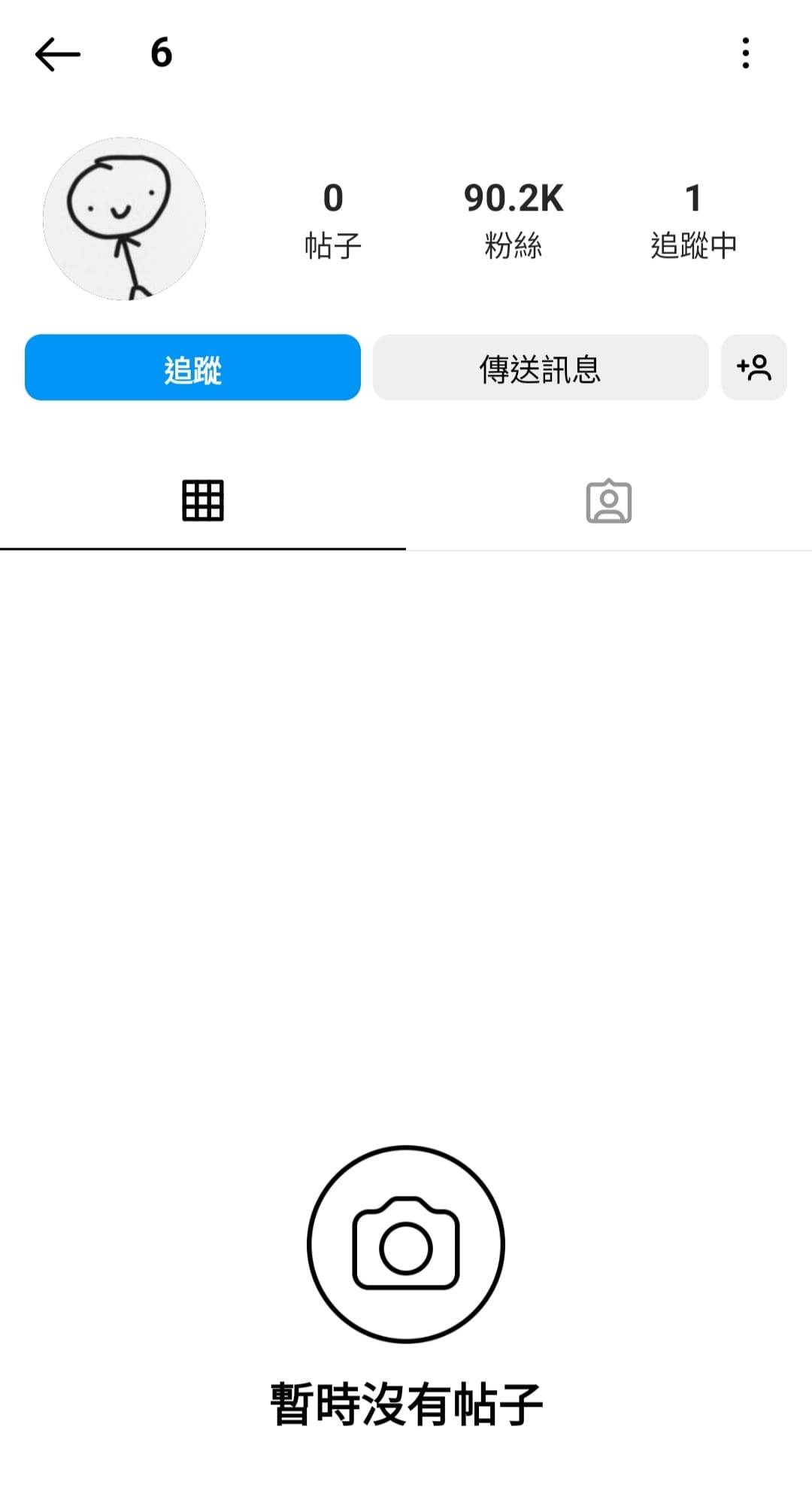Open the stick-figure profile picture
The height and width of the screenshot is (1506, 812).
click(125, 219)
